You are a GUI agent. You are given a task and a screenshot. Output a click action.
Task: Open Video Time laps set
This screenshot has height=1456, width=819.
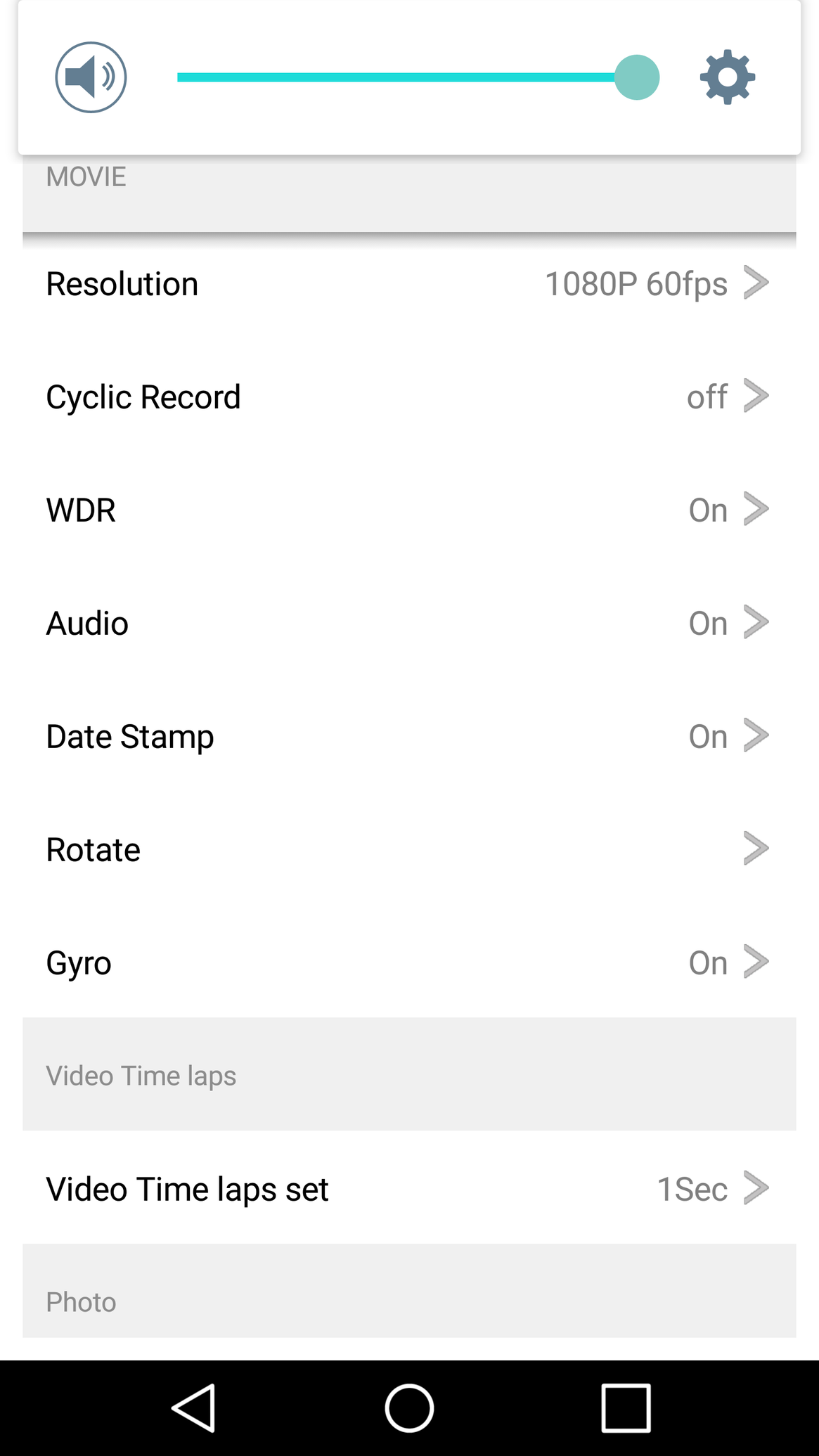409,1189
